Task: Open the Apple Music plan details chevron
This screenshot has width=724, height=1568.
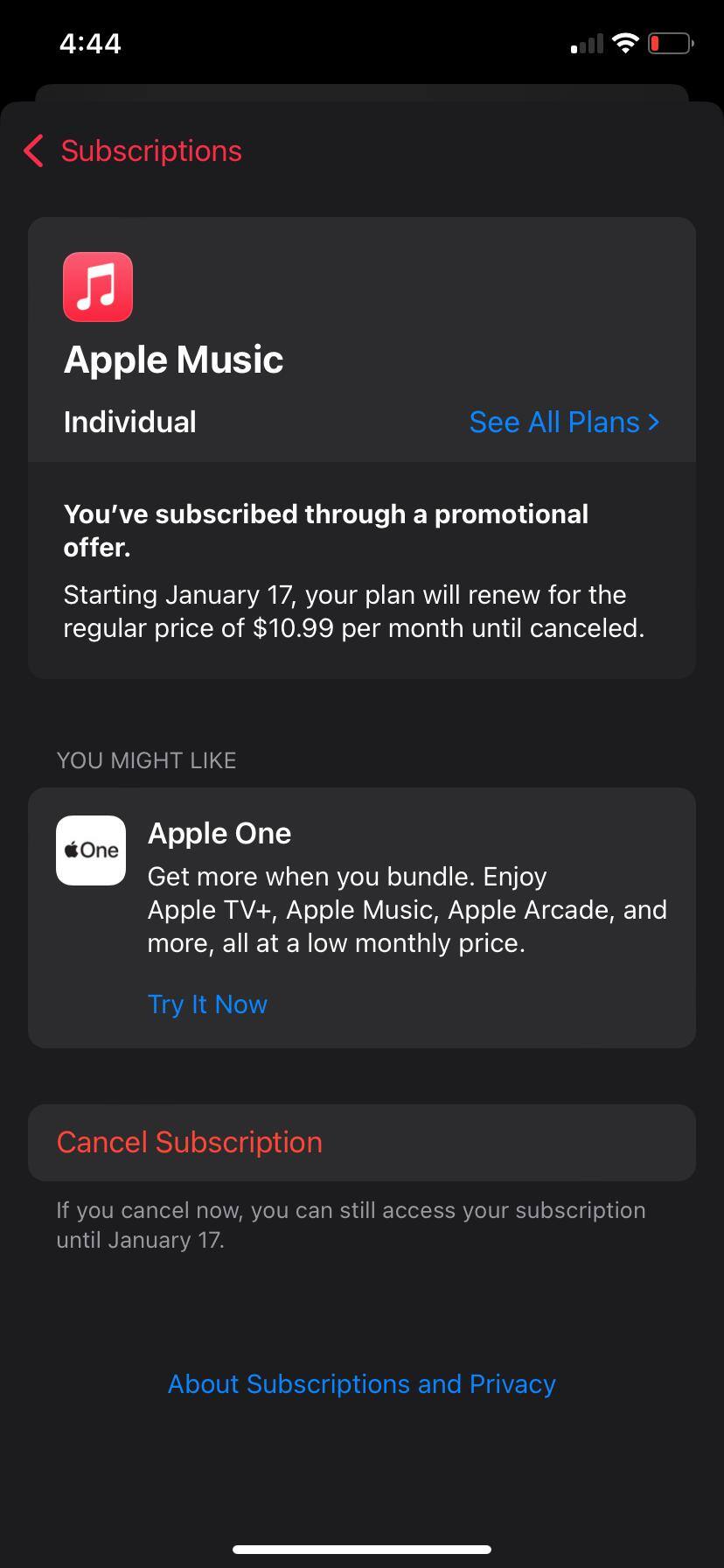Action: (x=654, y=422)
